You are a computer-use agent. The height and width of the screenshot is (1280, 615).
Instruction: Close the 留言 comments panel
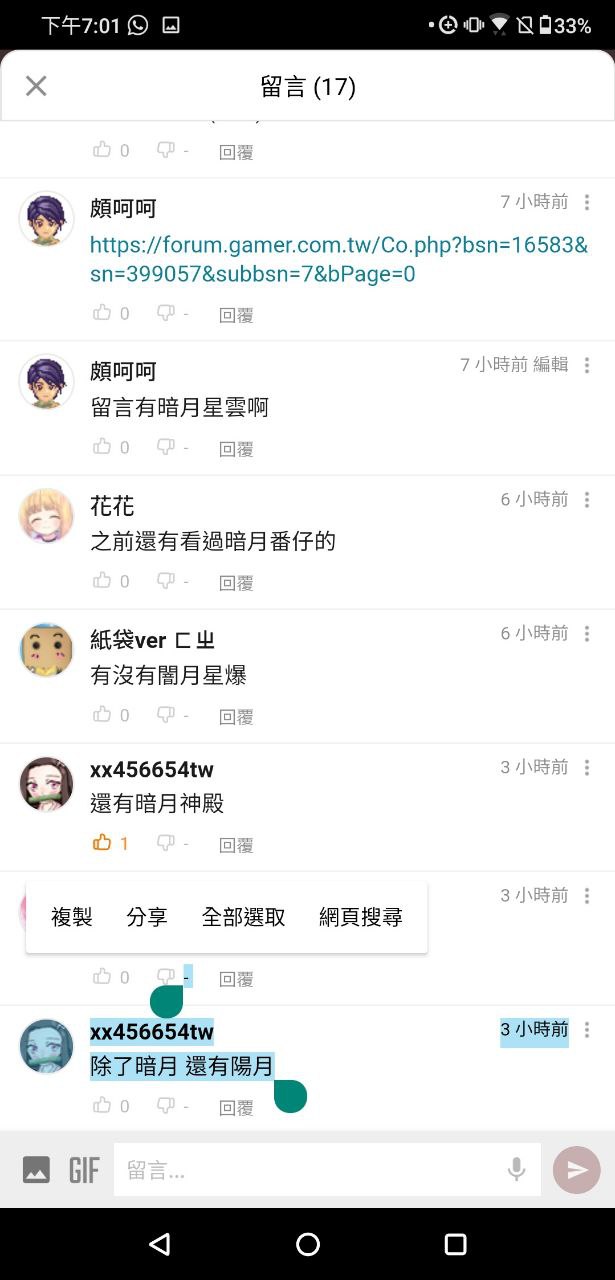tap(36, 86)
